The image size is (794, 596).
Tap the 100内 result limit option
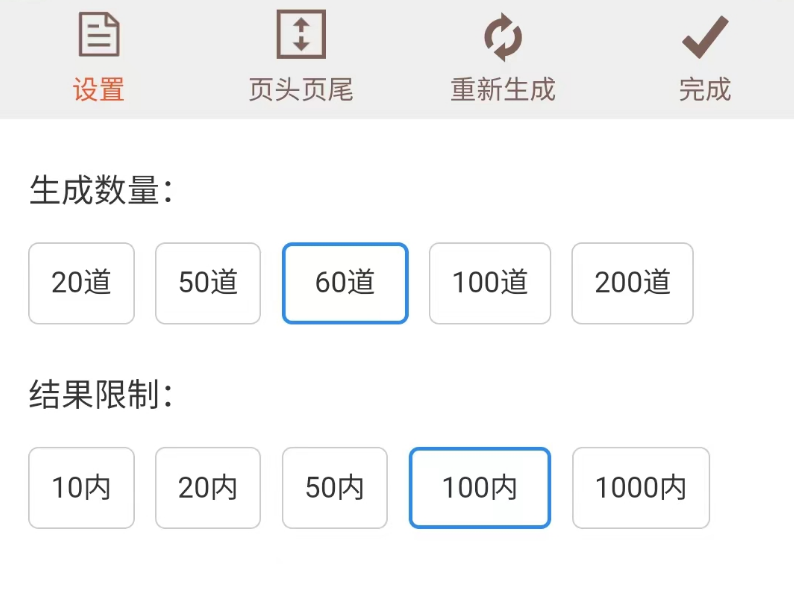480,488
